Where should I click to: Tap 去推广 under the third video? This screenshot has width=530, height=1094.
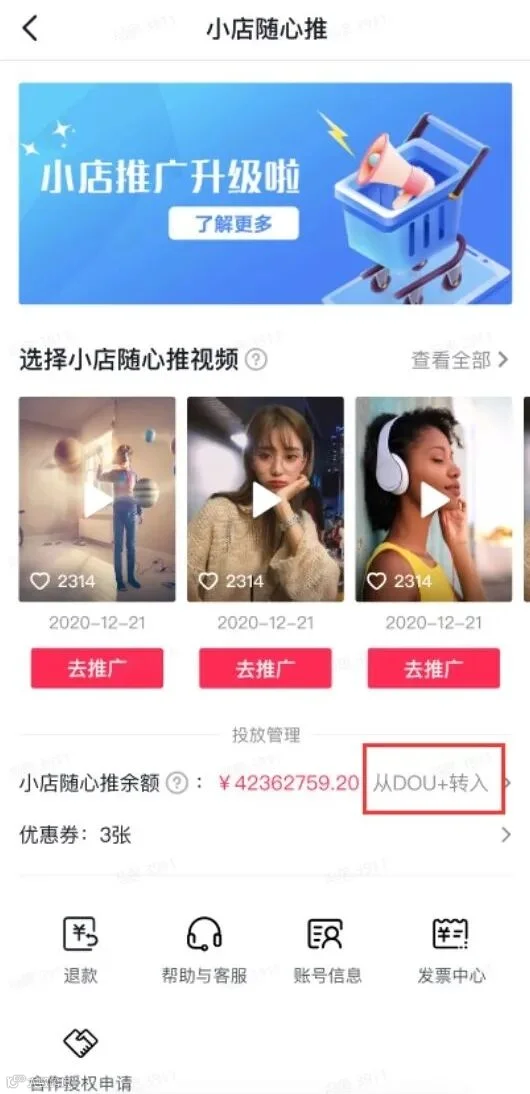(434, 668)
